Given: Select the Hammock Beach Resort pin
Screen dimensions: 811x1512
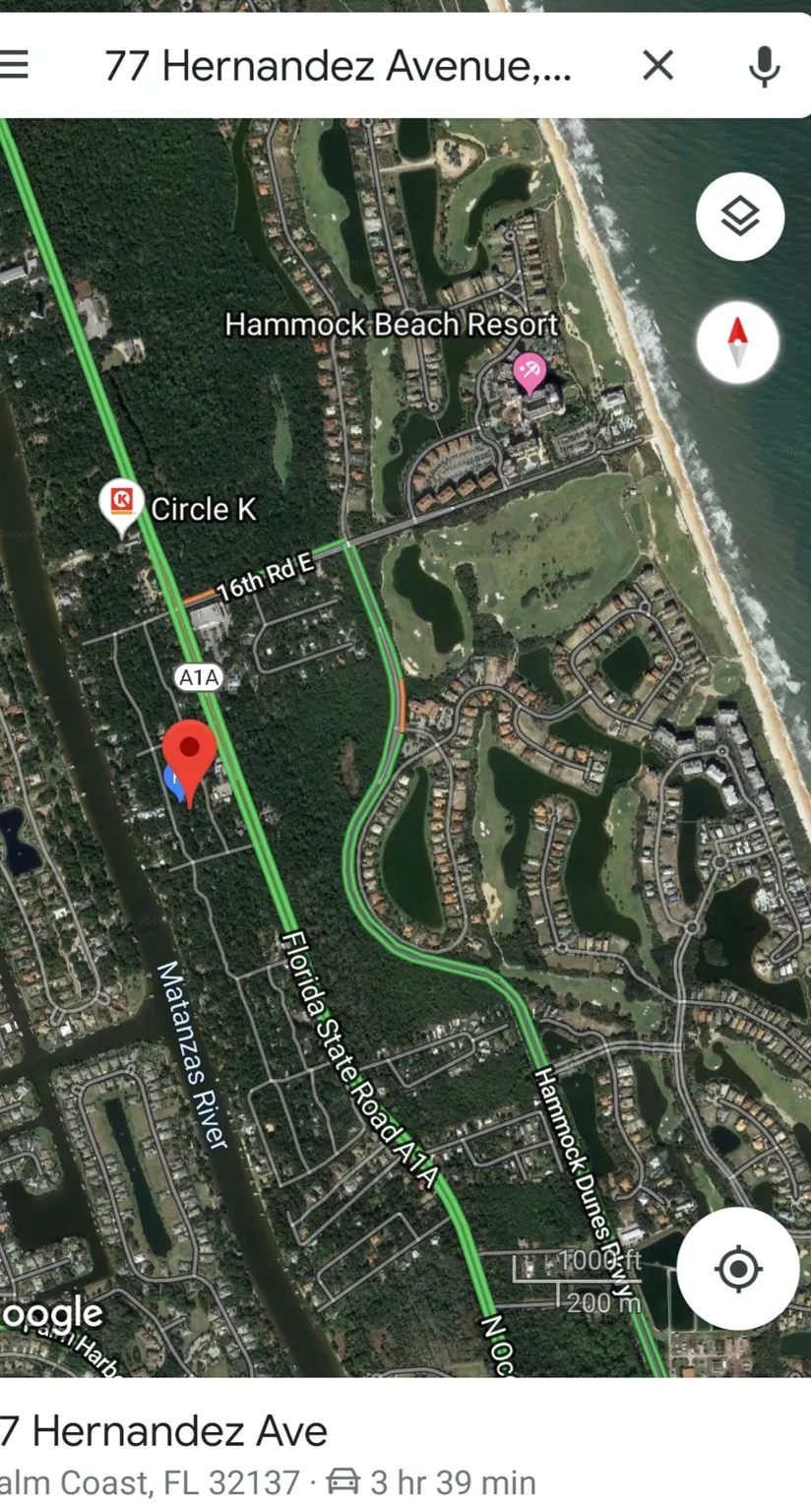Looking at the screenshot, I should tap(530, 372).
